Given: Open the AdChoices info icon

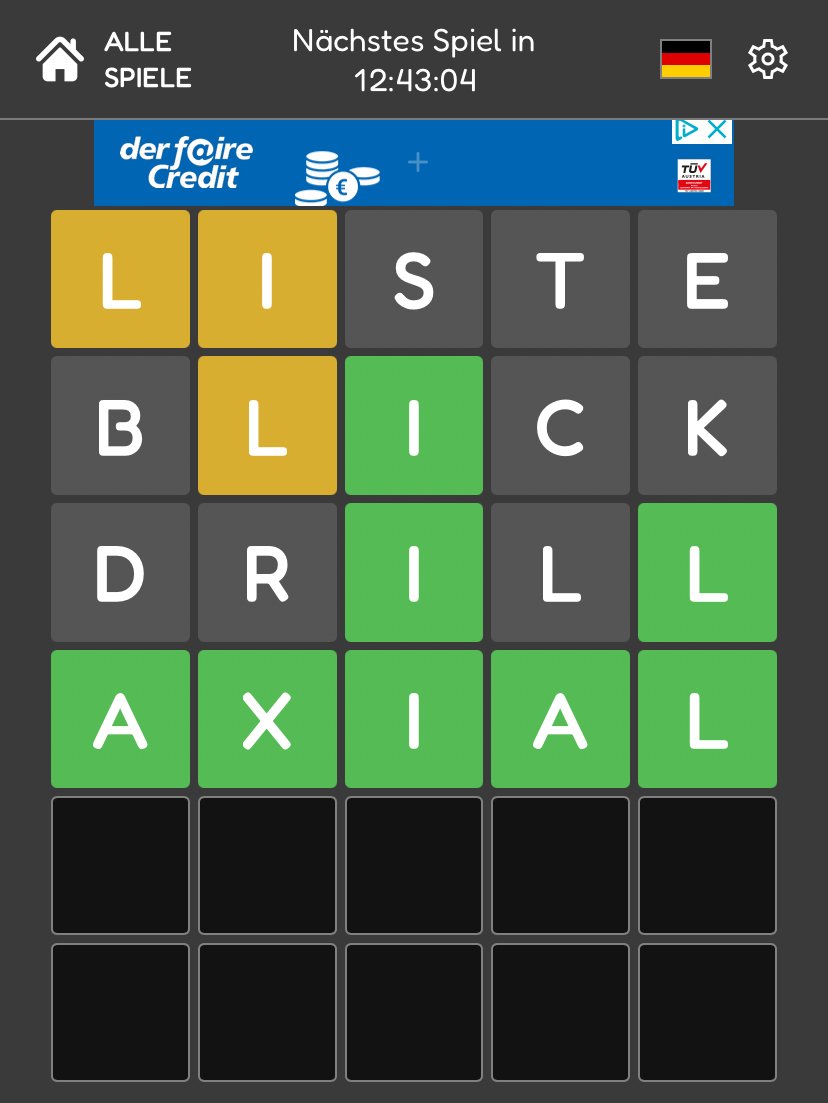Looking at the screenshot, I should click(x=686, y=130).
